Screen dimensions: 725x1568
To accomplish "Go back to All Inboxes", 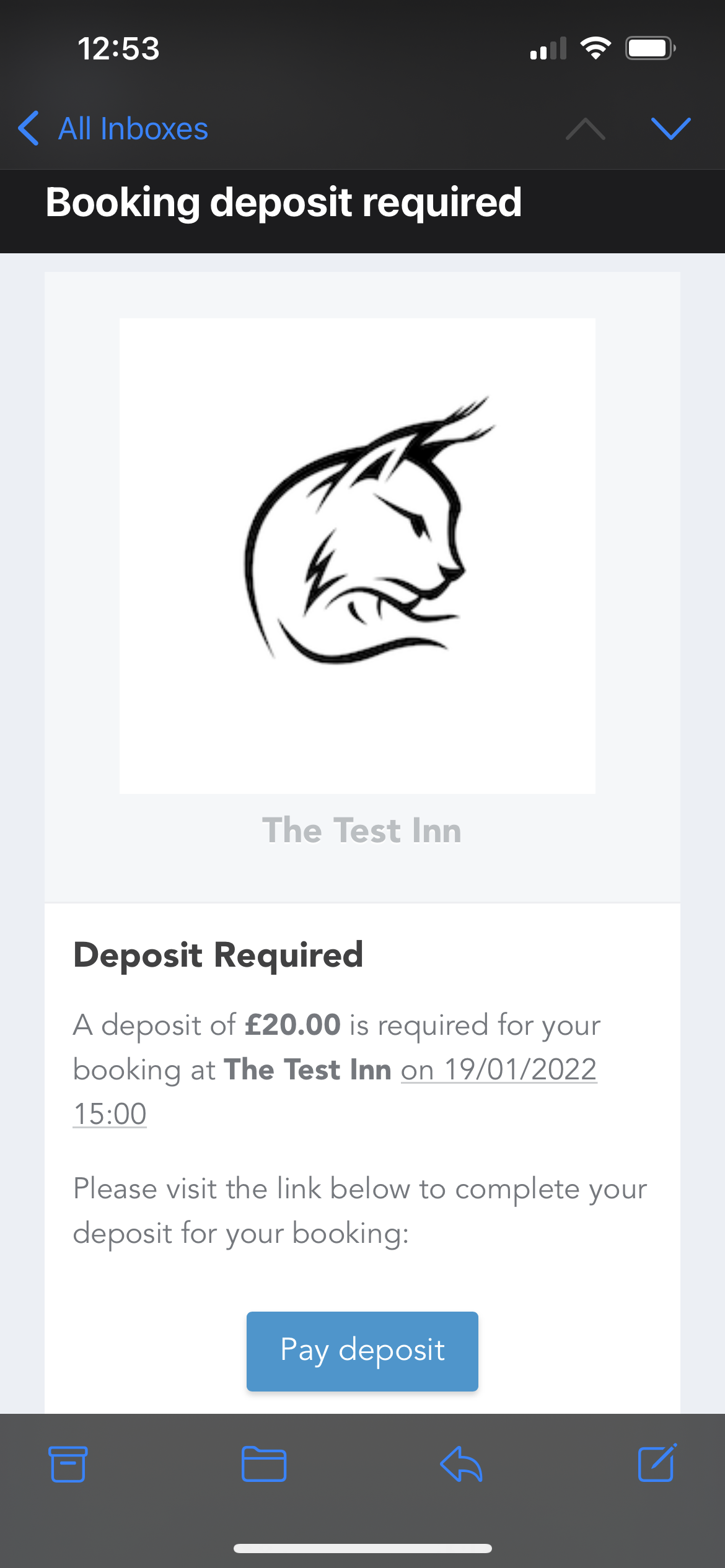I will 113,129.
